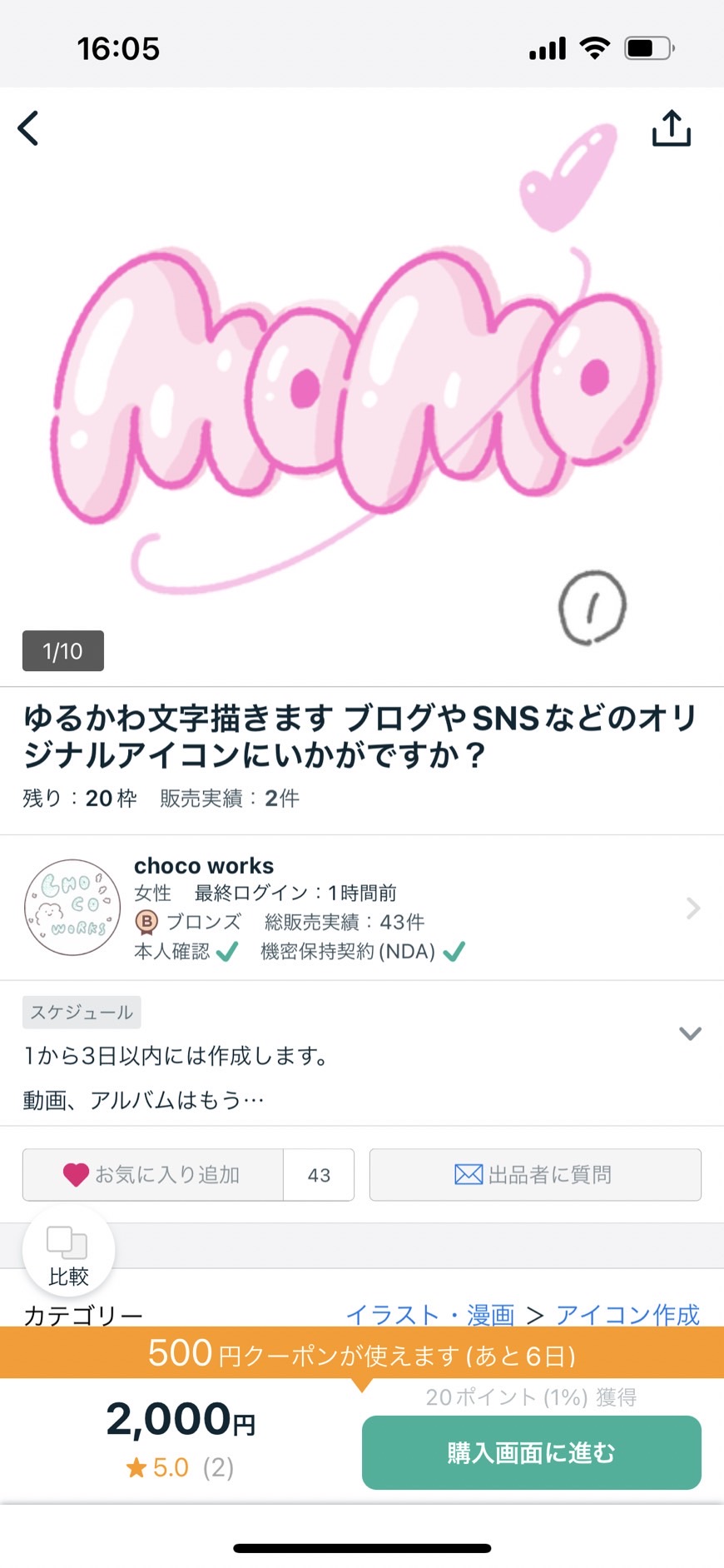Open the イラスト・漫画 category link

430,1315
